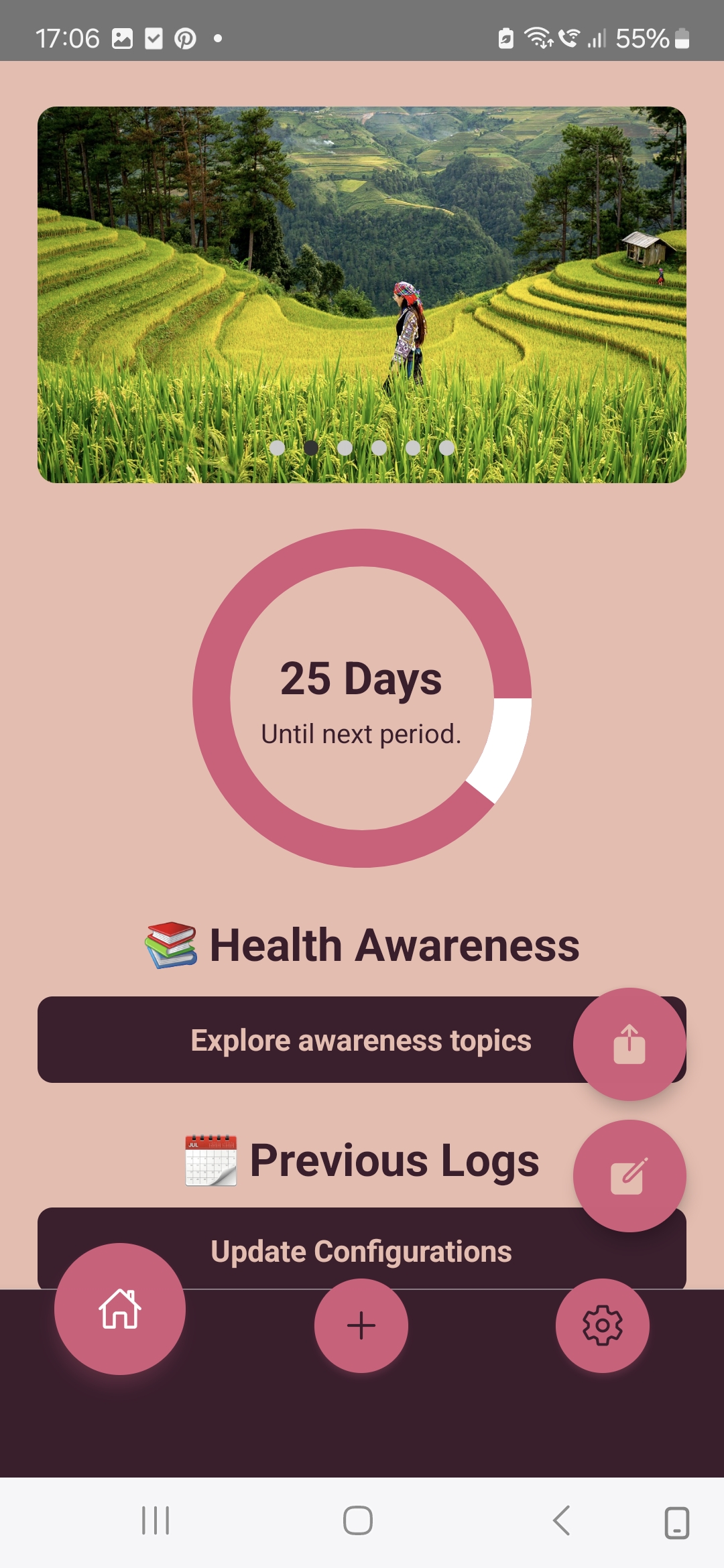The width and height of the screenshot is (724, 1568).
Task: Open recent apps from navigation bar
Action: pyautogui.click(x=156, y=1520)
